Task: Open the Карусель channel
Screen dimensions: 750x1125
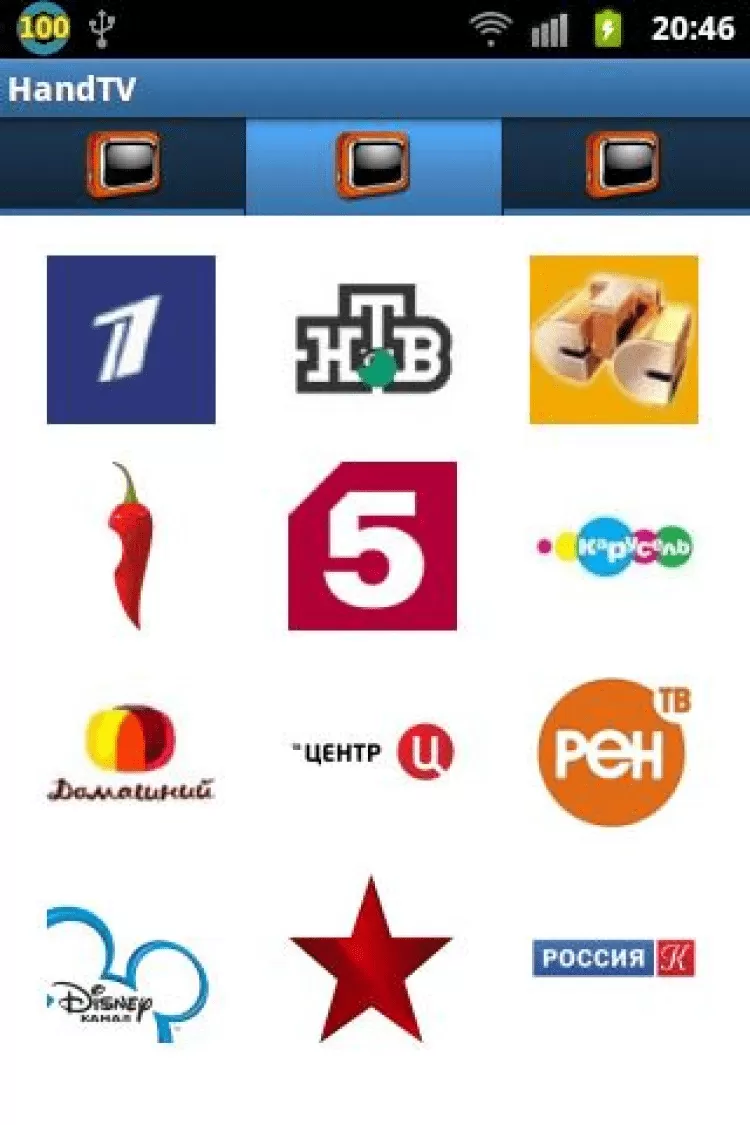Action: click(x=614, y=546)
